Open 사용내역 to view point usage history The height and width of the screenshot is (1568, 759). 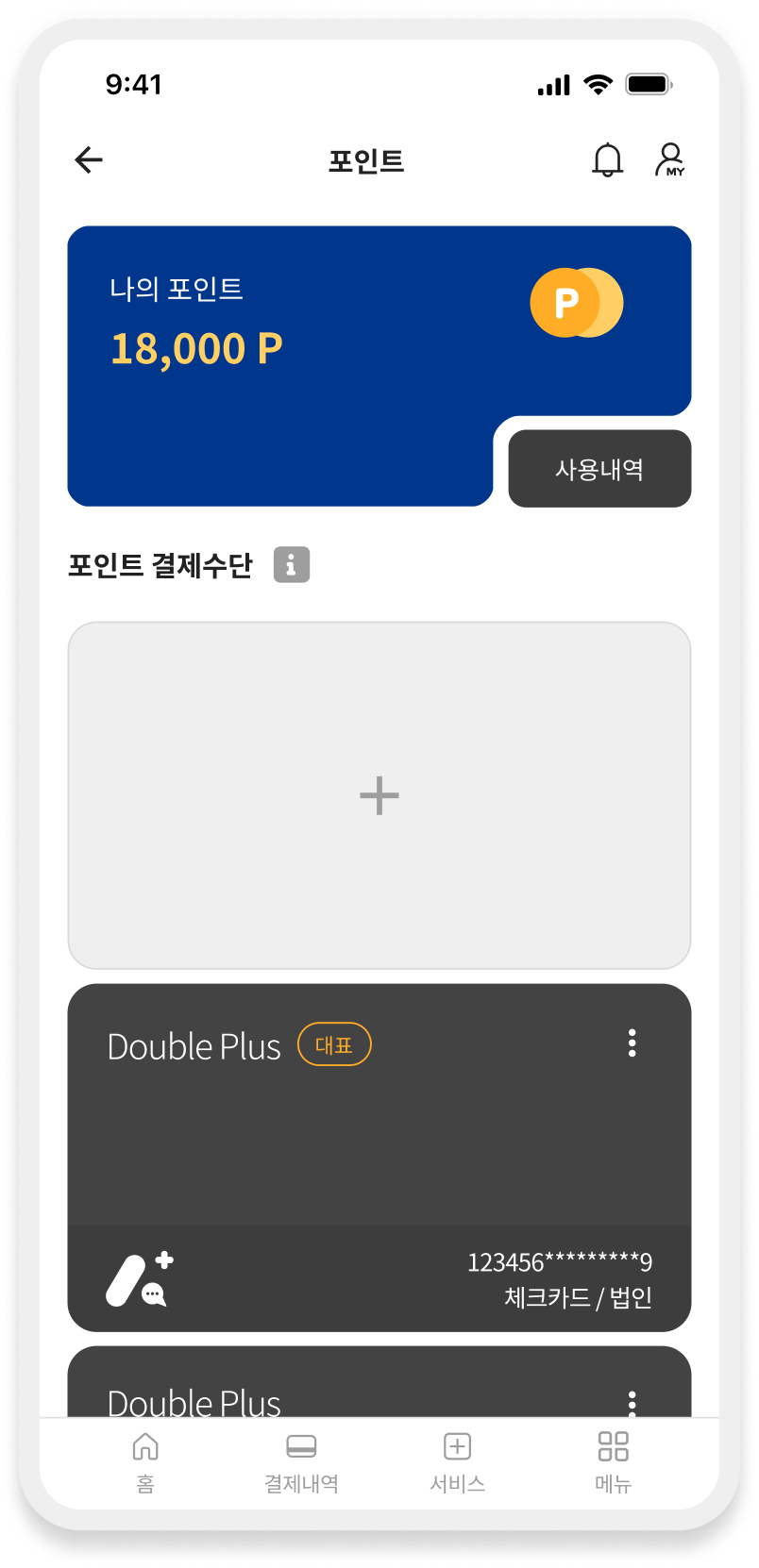point(599,468)
